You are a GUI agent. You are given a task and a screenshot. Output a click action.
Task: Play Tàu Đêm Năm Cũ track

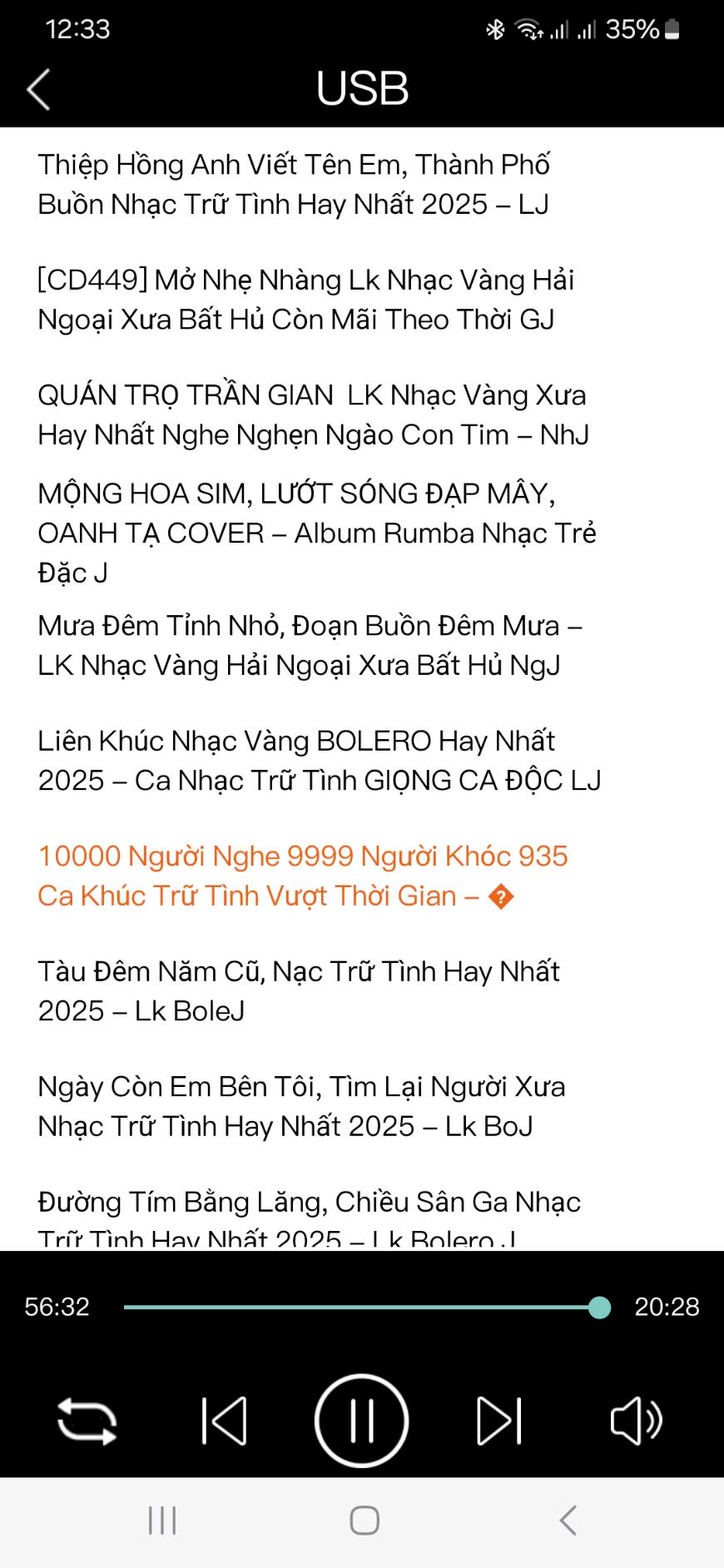coord(362,990)
